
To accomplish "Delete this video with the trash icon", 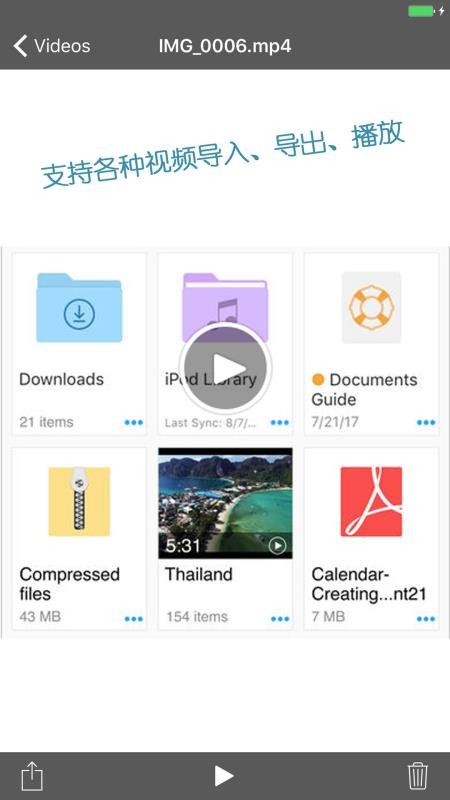I will [x=417, y=776].
